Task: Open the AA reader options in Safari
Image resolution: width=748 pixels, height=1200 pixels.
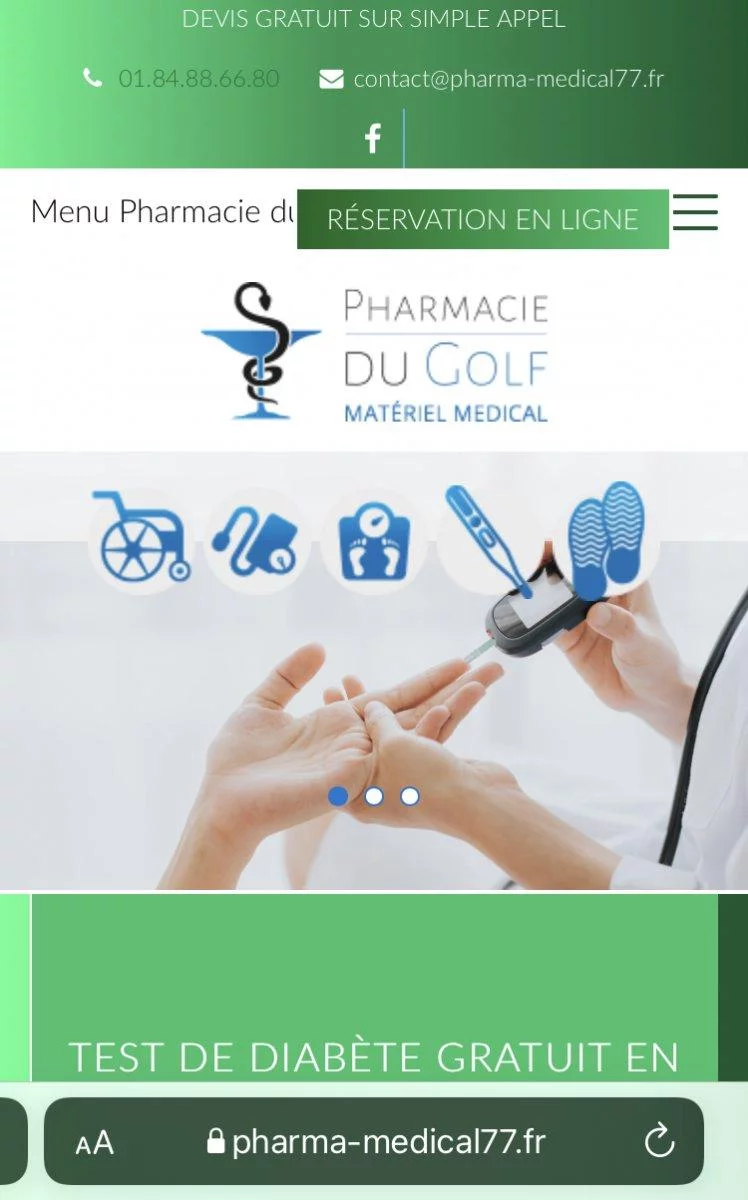Action: [95, 1143]
